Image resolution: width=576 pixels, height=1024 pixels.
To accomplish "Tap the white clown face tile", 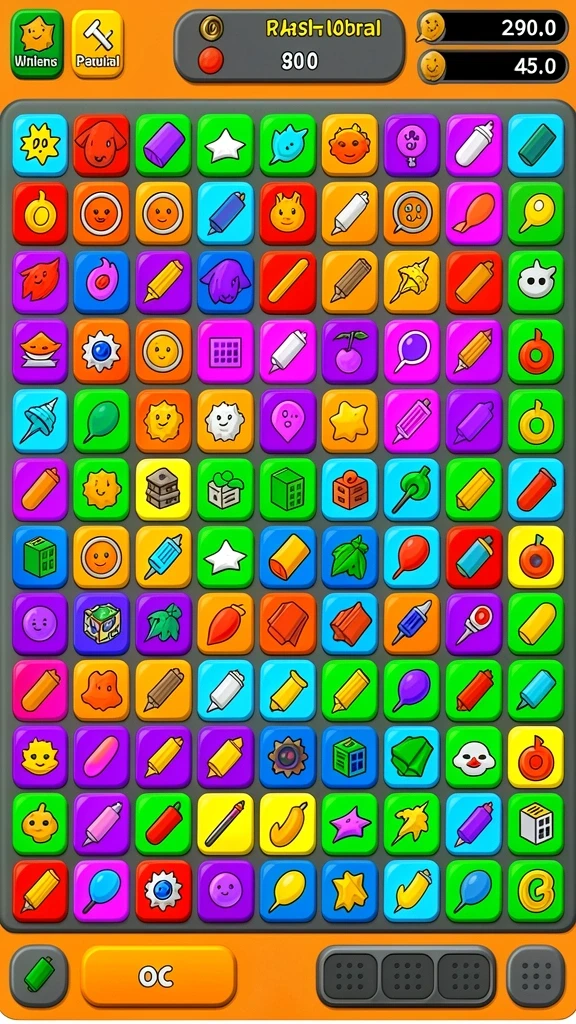I will pyautogui.click(x=473, y=757).
